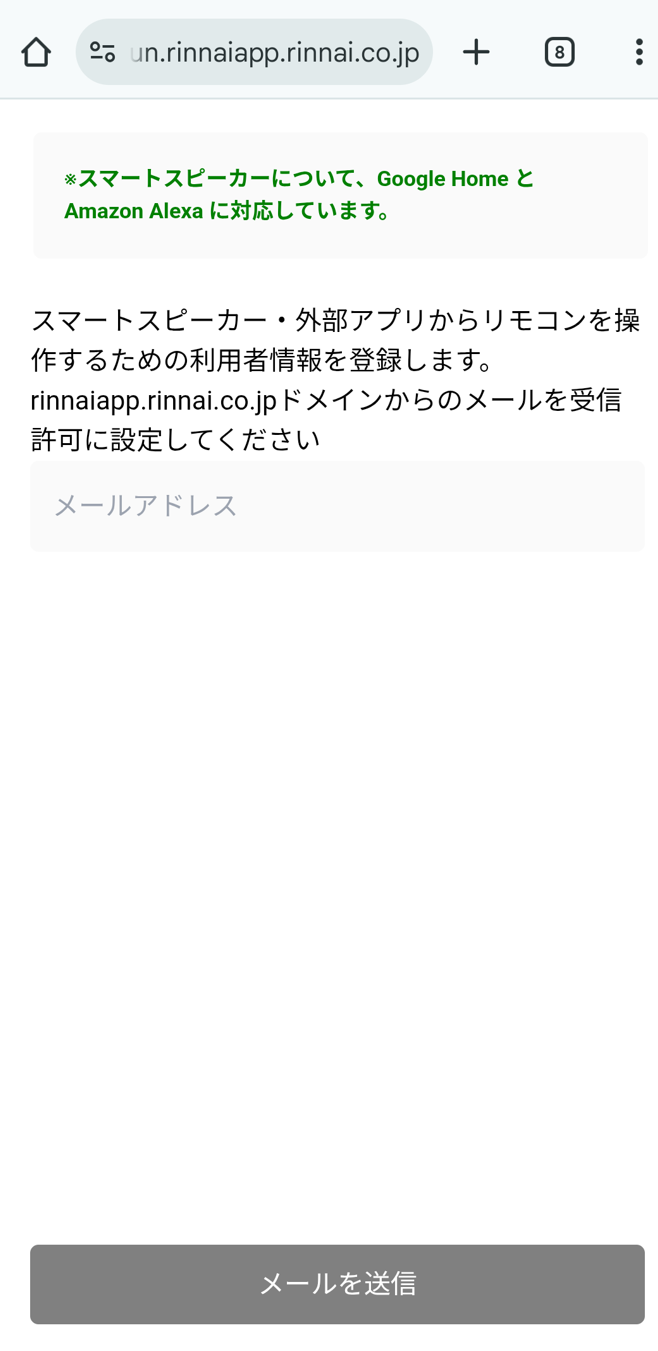This screenshot has width=658, height=1351.
Task: View site info from address bar icon
Action: pyautogui.click(x=102, y=52)
